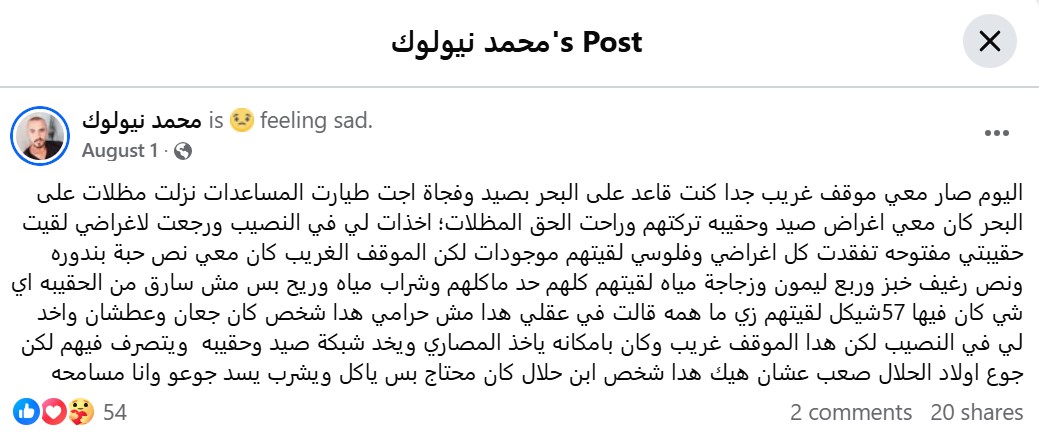This screenshot has height=438, width=1039.
Task: Open the post options menu
Action: pyautogui.click(x=996, y=133)
